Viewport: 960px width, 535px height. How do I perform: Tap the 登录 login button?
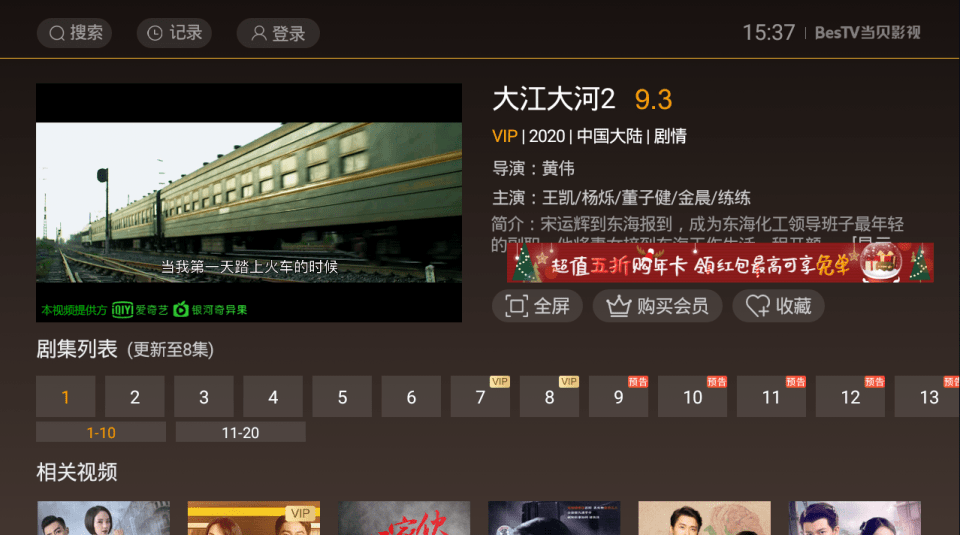coord(278,33)
